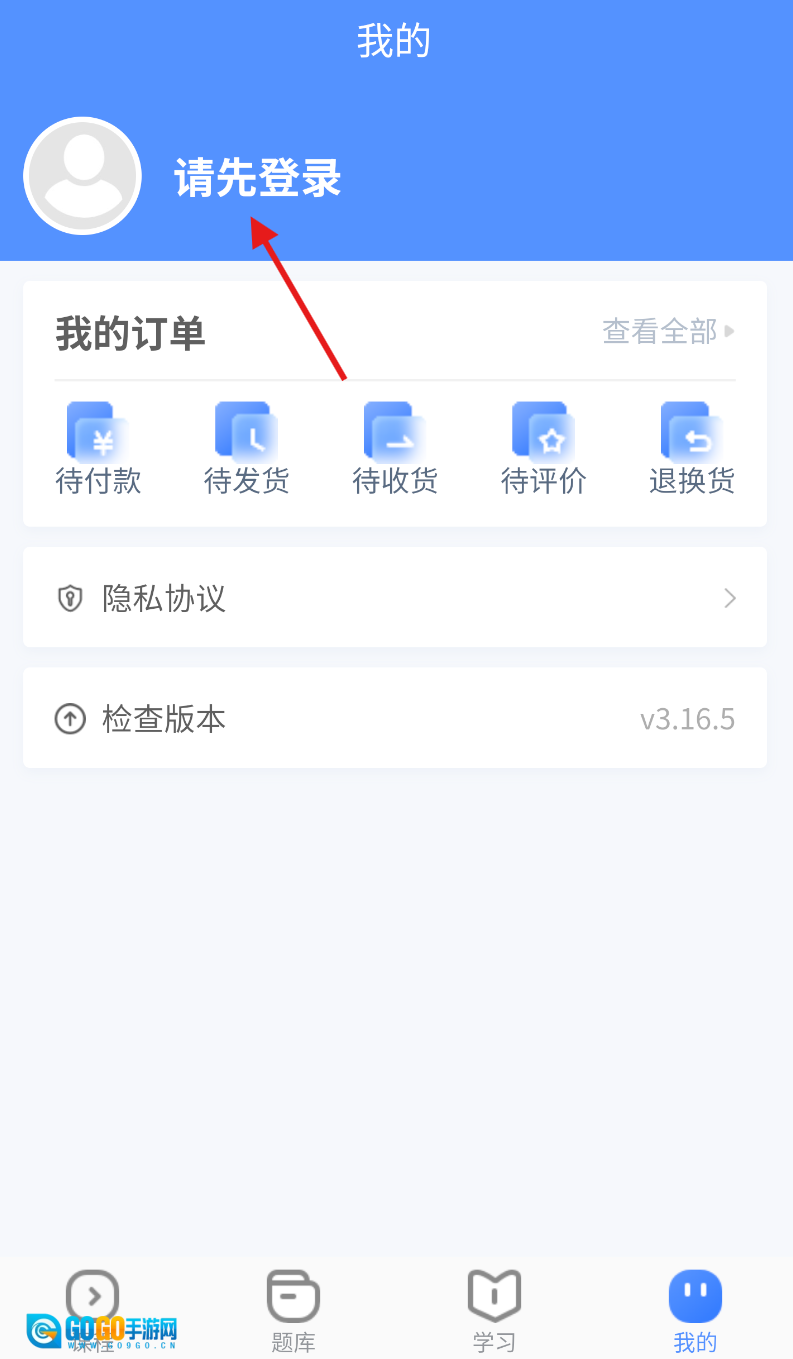Open 退换货 returns and exchanges
Image resolution: width=793 pixels, height=1359 pixels.
click(692, 449)
